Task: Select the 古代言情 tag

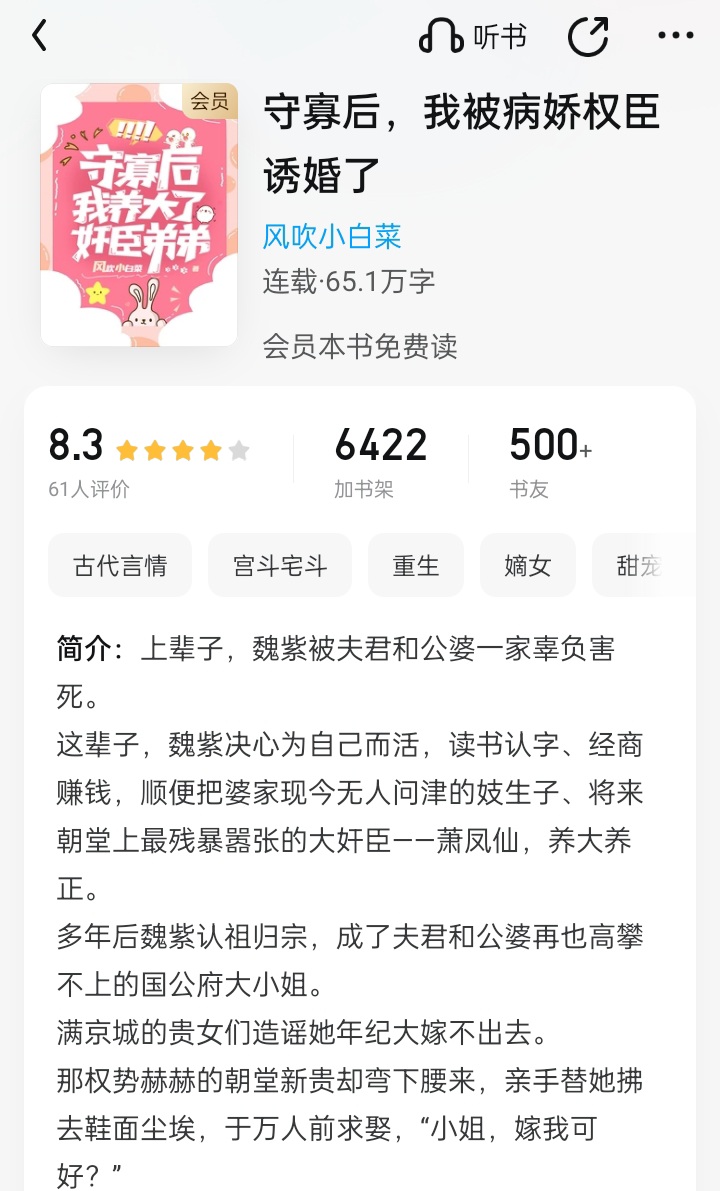Action: coord(120,565)
